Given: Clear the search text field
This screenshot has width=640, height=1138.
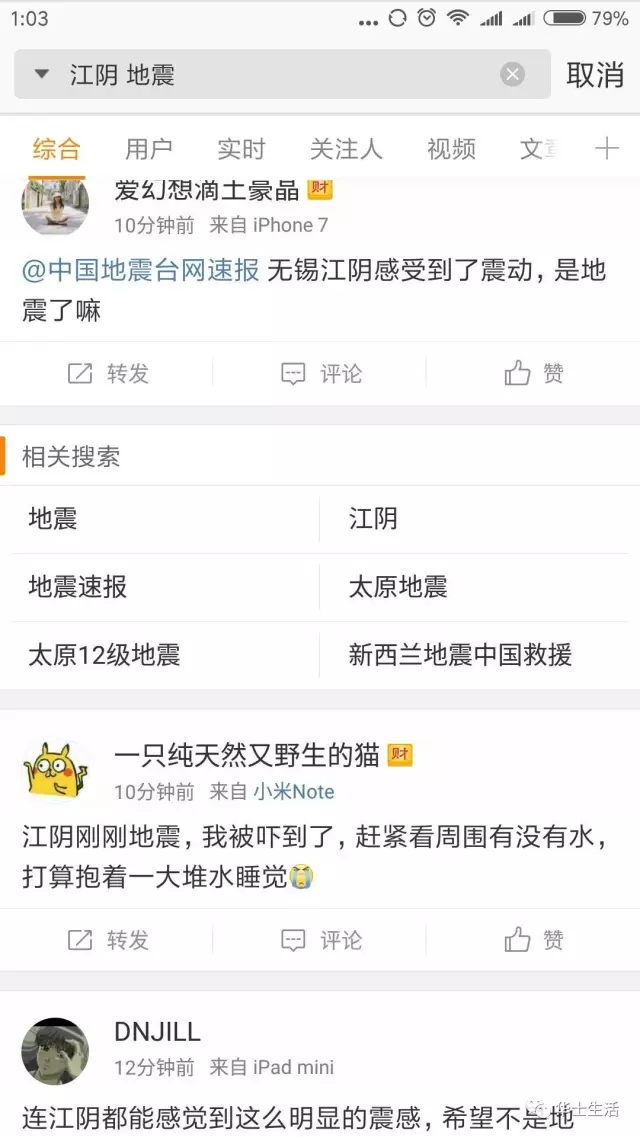Looking at the screenshot, I should coord(512,75).
